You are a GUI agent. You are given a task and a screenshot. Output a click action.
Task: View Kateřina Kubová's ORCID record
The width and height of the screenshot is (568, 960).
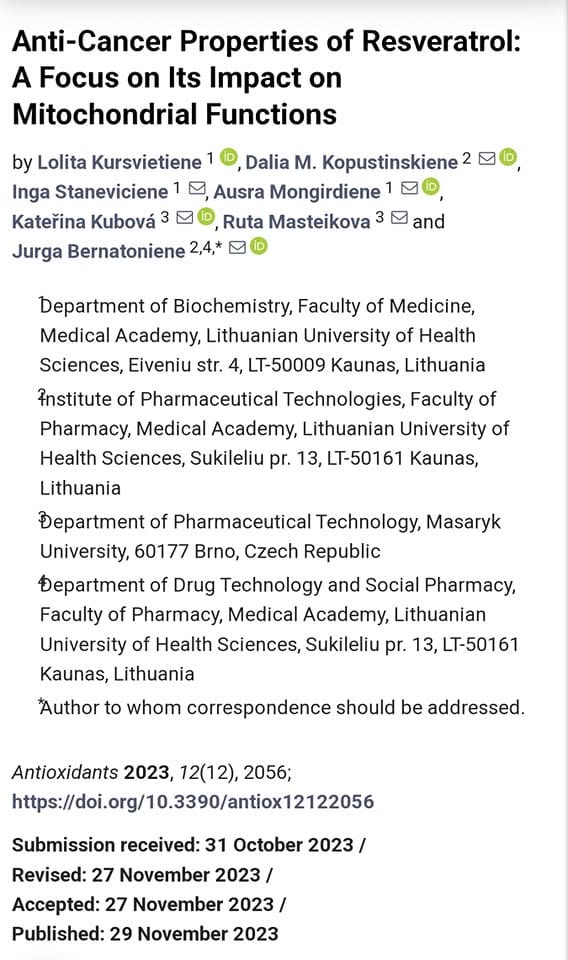coord(206,216)
